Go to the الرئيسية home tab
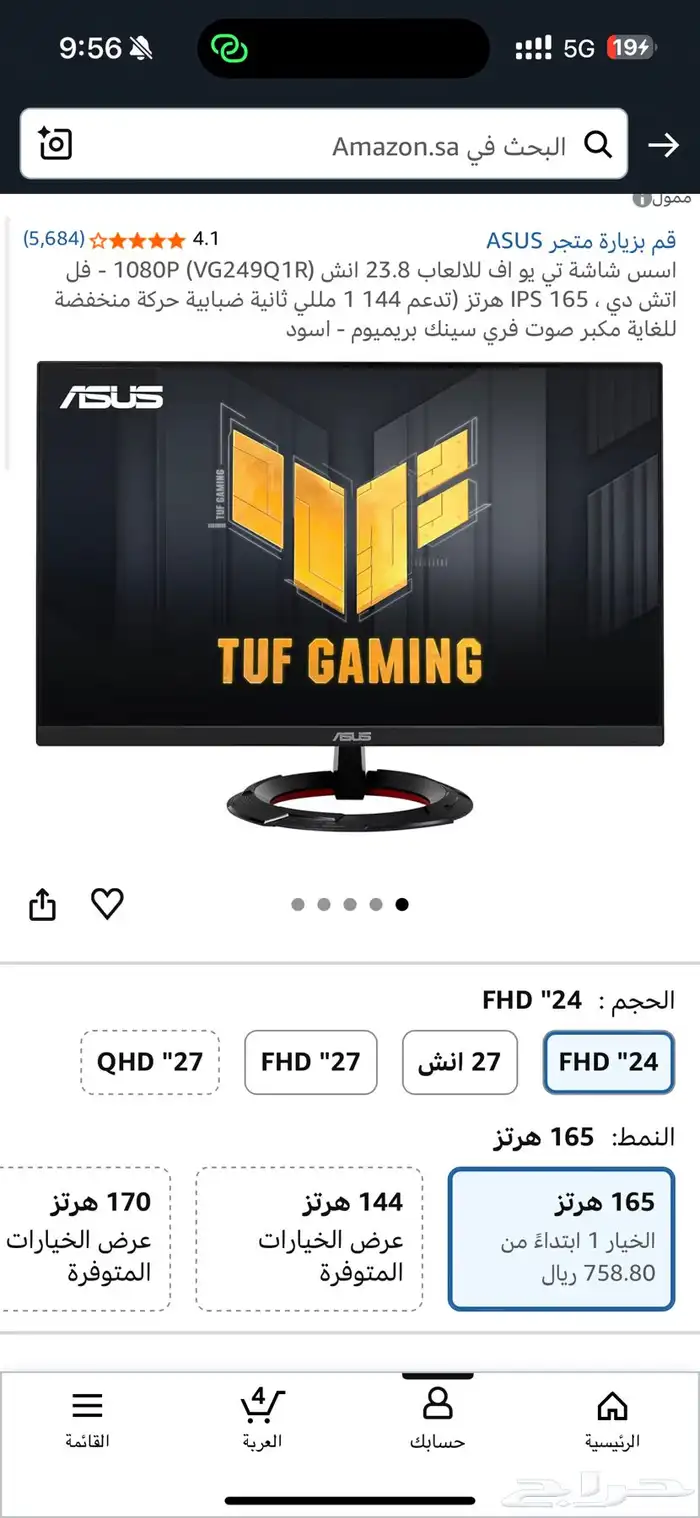This screenshot has height=1518, width=700. (612, 1420)
